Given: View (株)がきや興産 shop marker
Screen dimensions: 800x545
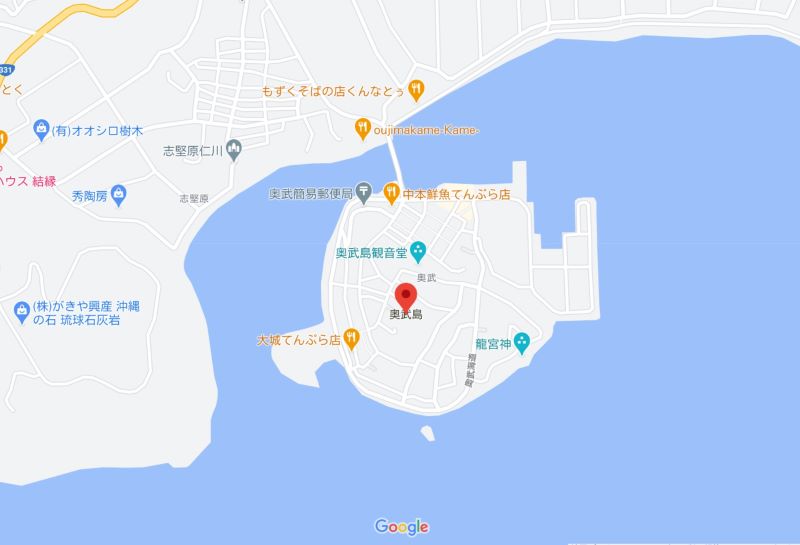Looking at the screenshot, I should tap(21, 313).
